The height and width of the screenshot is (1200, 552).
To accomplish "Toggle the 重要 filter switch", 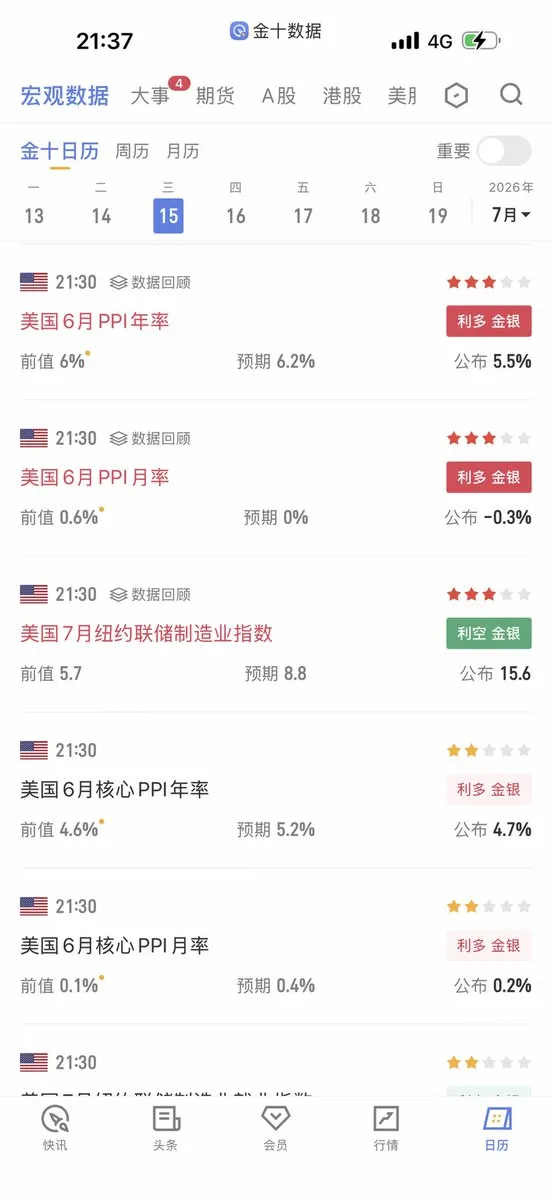I will pos(504,151).
